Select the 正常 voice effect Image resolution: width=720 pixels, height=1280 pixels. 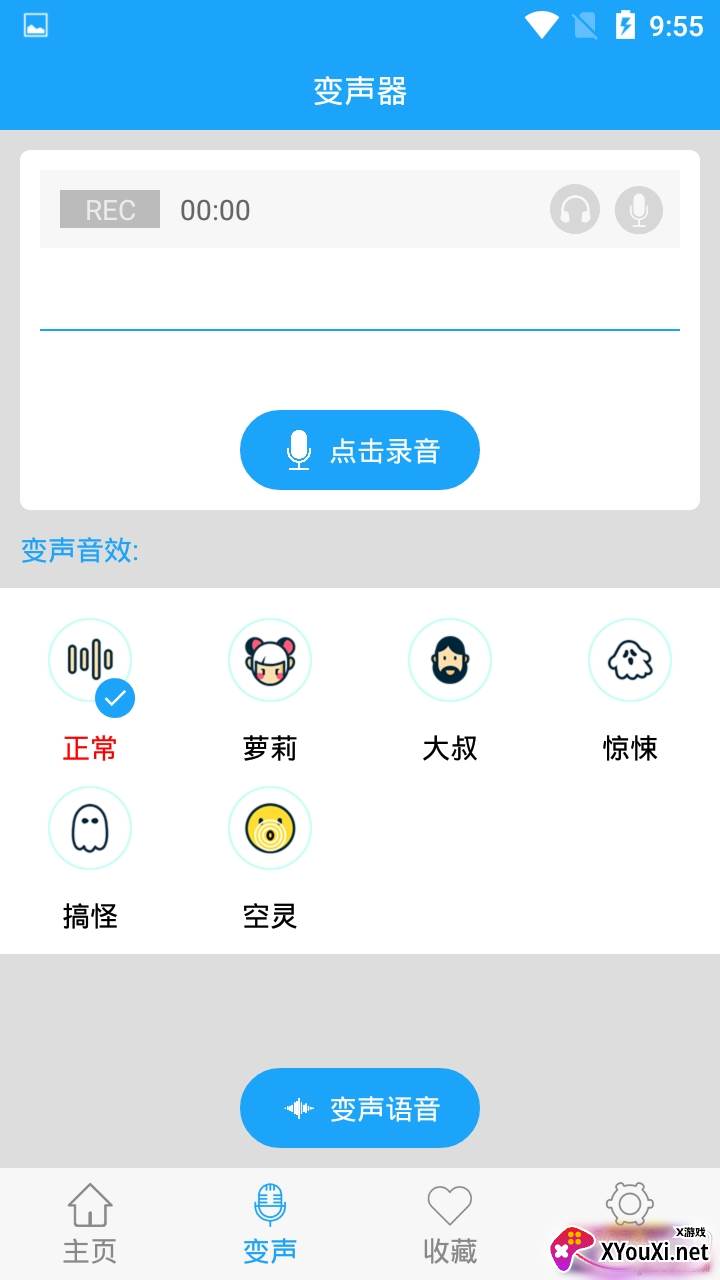(x=90, y=661)
